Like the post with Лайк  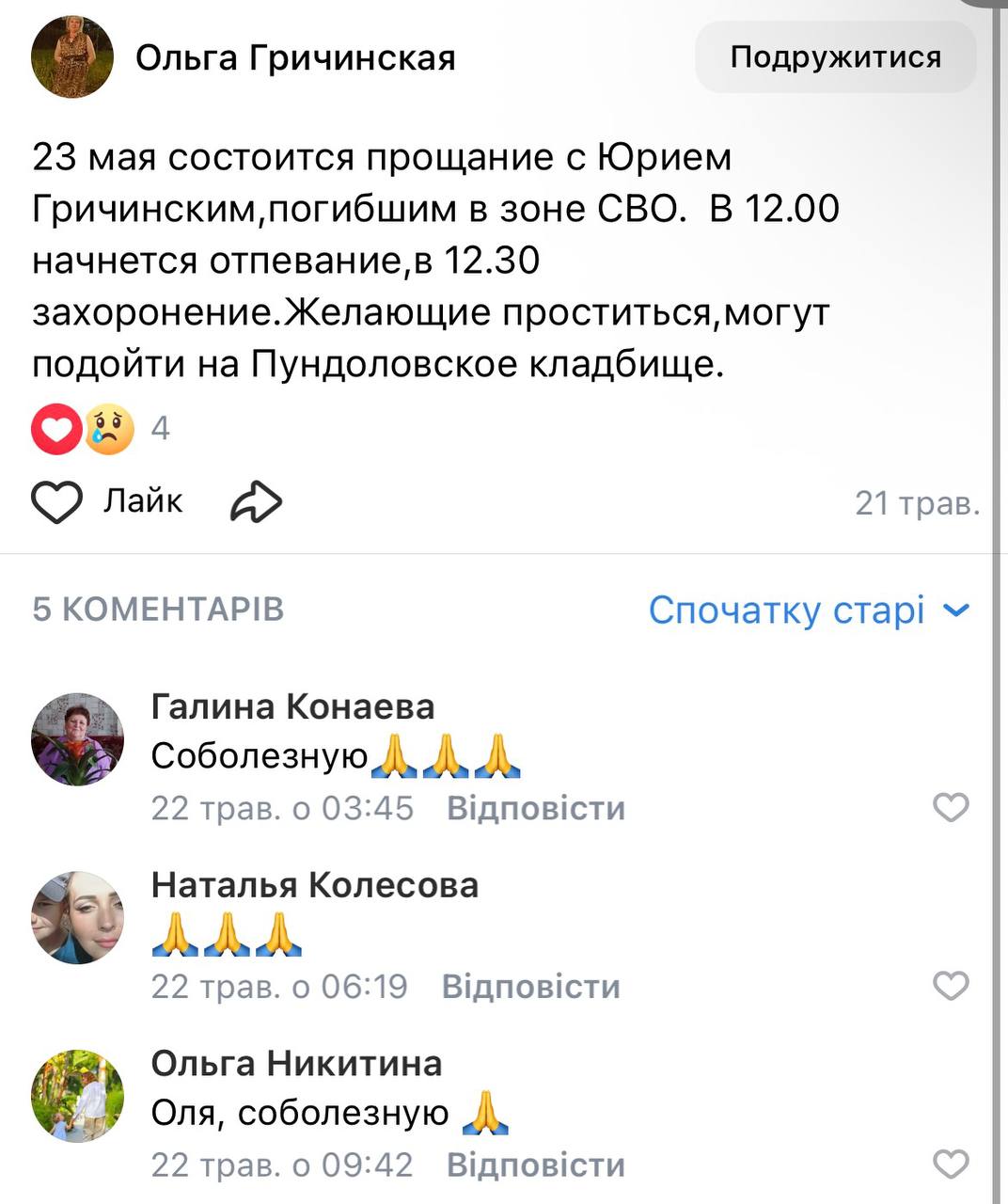[107, 501]
